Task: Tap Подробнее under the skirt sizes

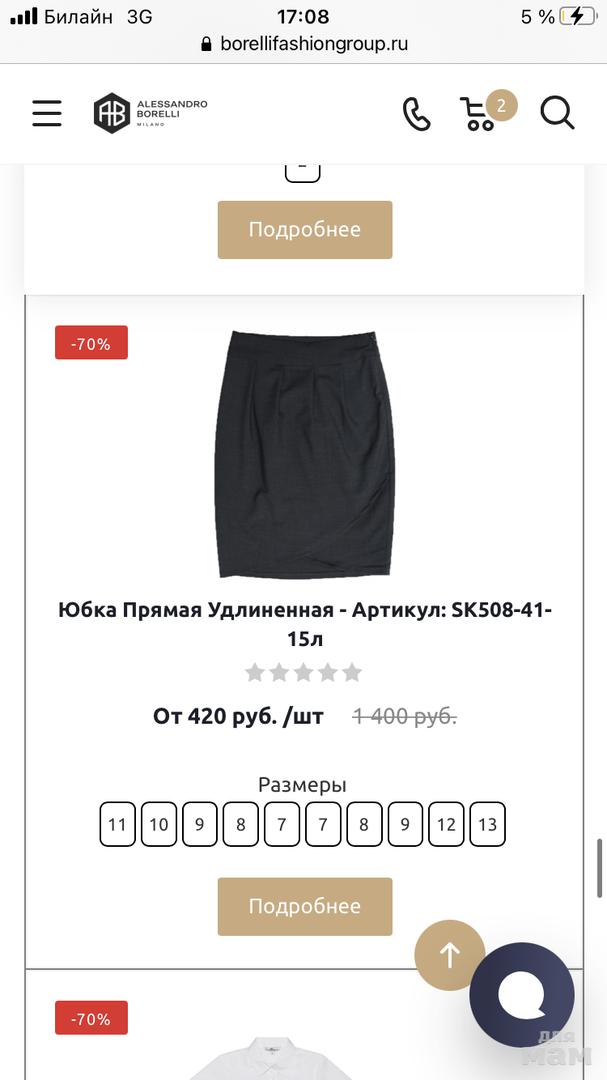Action: [305, 906]
